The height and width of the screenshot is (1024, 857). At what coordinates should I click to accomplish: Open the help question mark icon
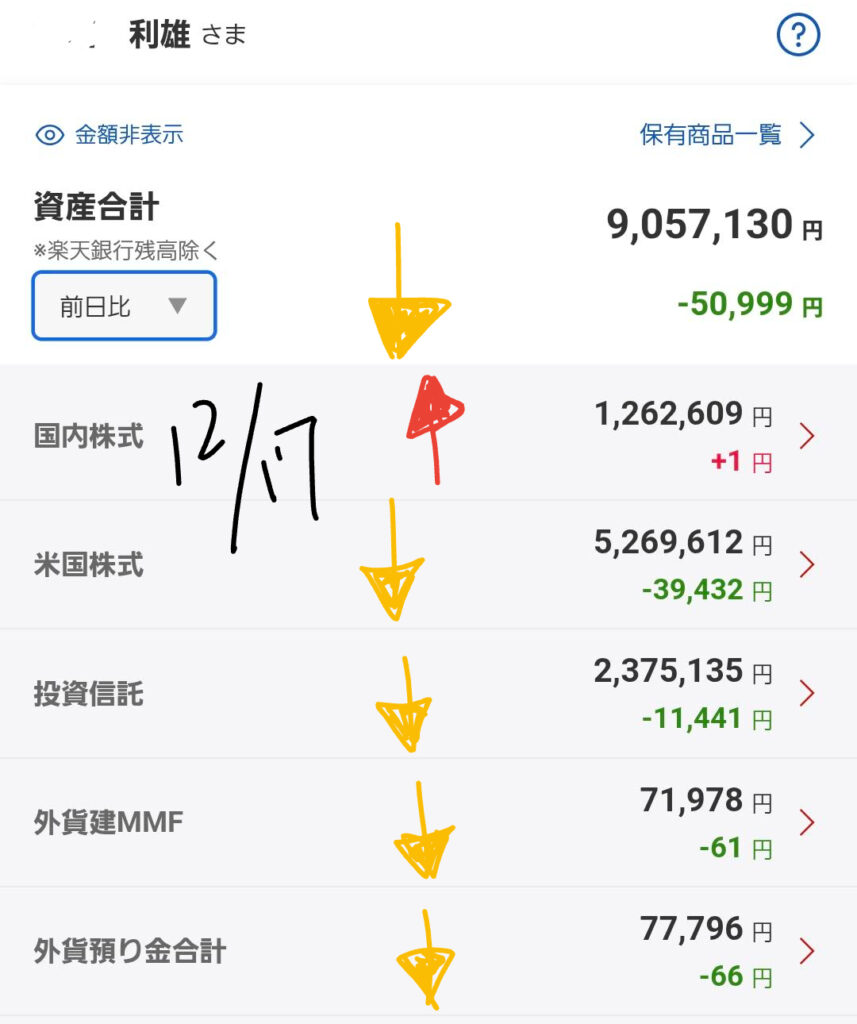(x=798, y=37)
